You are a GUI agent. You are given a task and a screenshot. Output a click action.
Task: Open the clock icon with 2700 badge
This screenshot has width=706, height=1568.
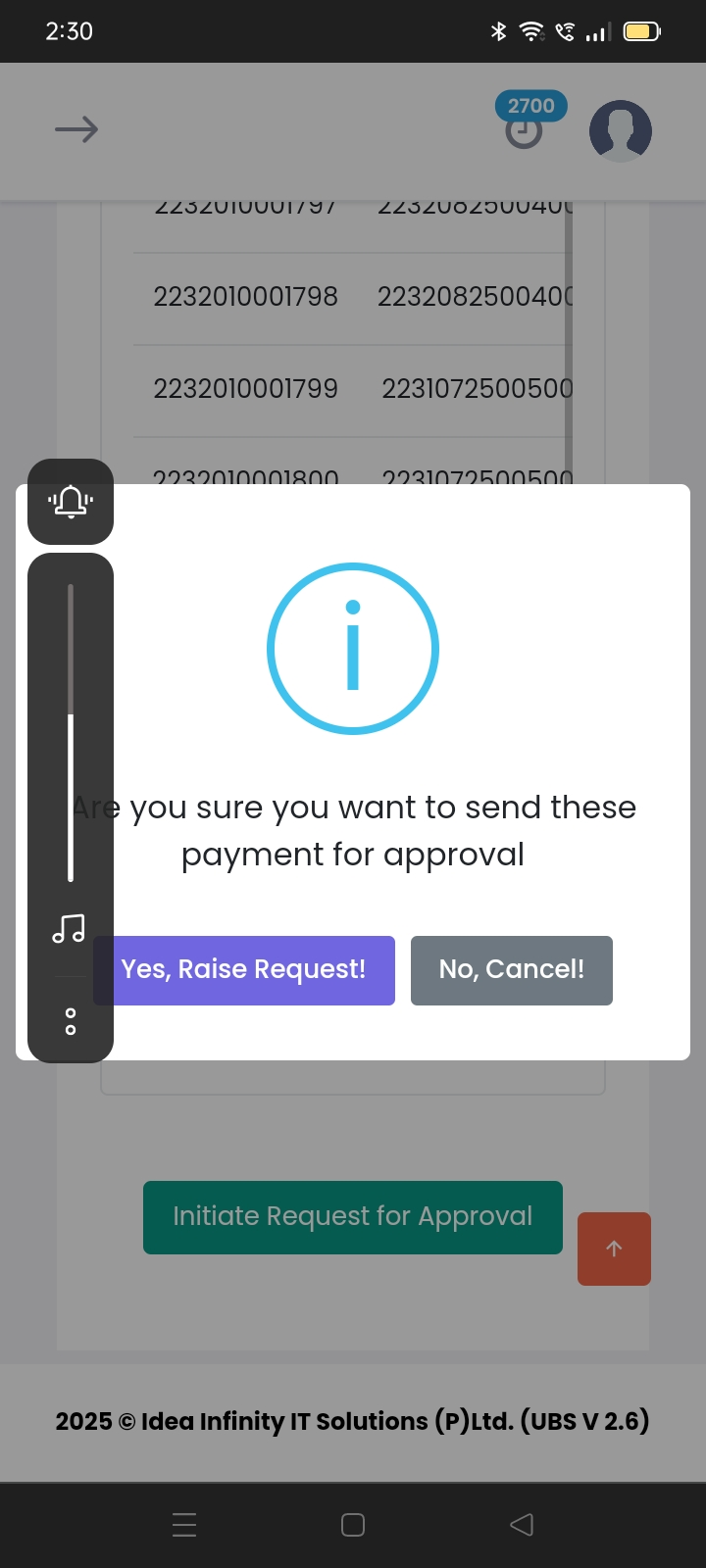tap(525, 130)
